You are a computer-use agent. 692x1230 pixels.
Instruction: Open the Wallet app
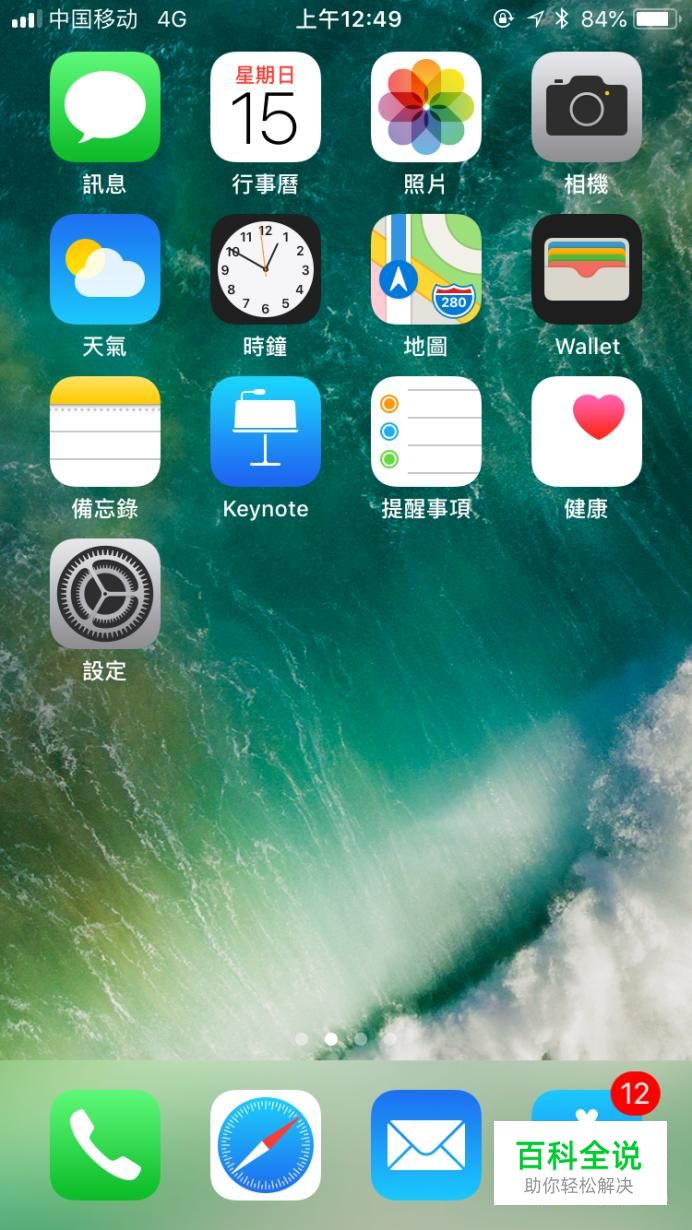[x=586, y=269]
